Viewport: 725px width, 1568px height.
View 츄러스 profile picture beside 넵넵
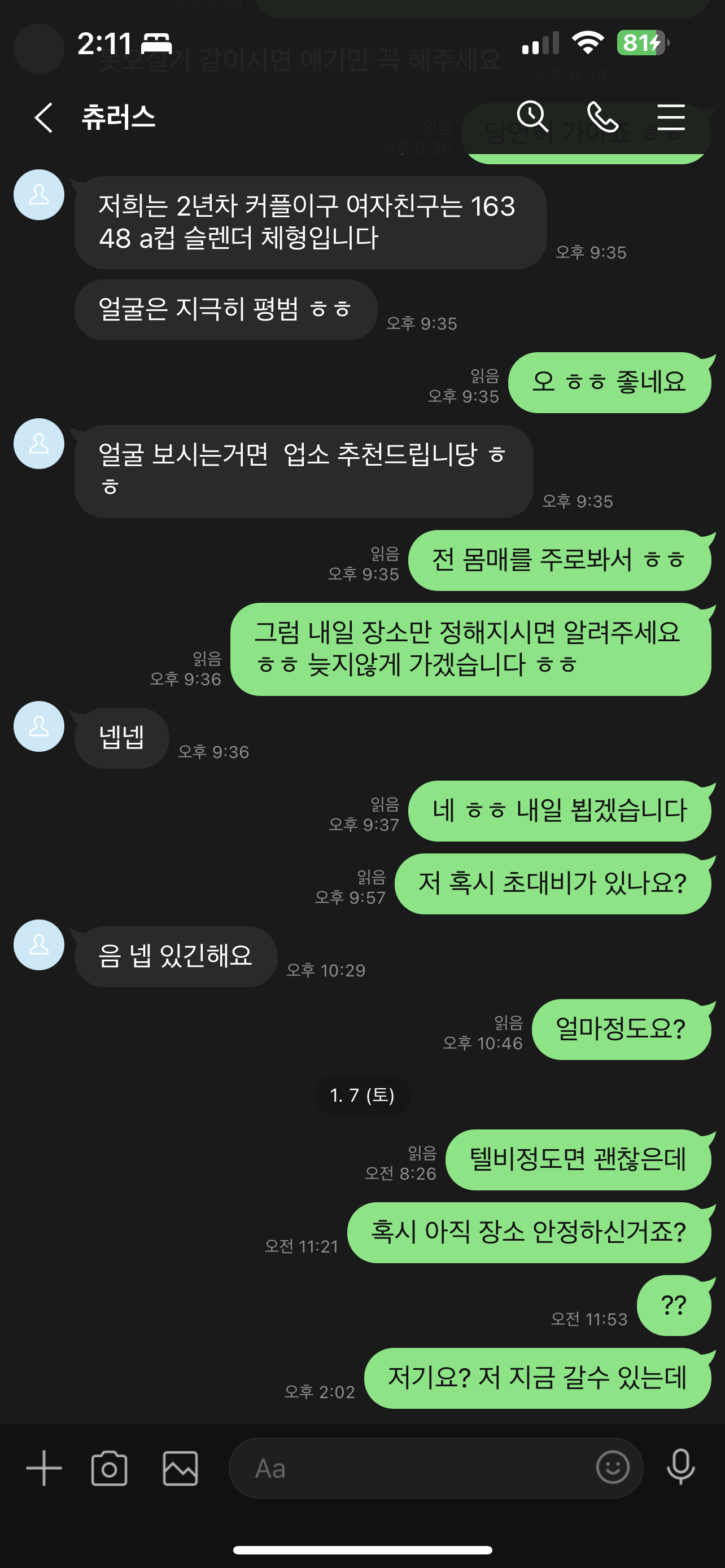click(x=39, y=726)
